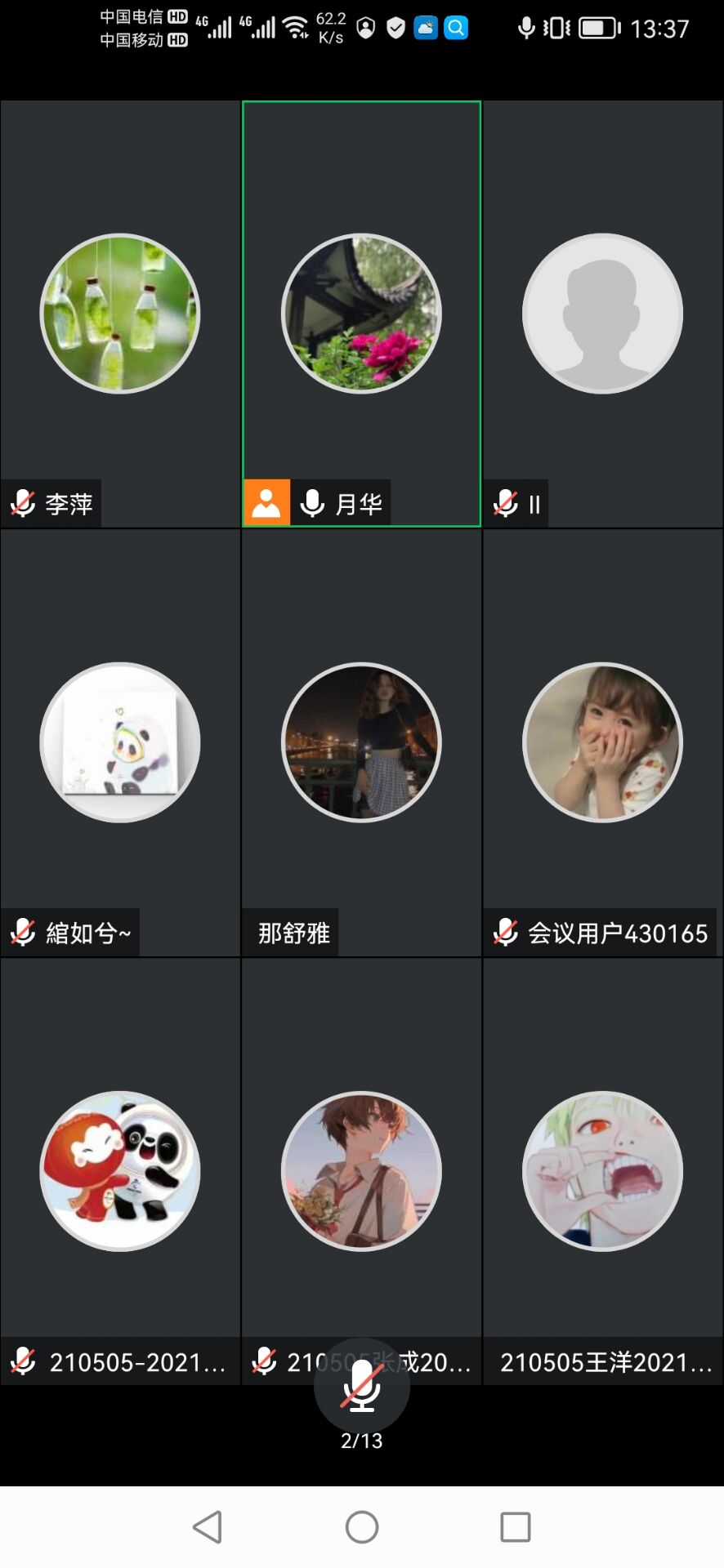Unmute the microphone button at the bottom

[361, 1386]
